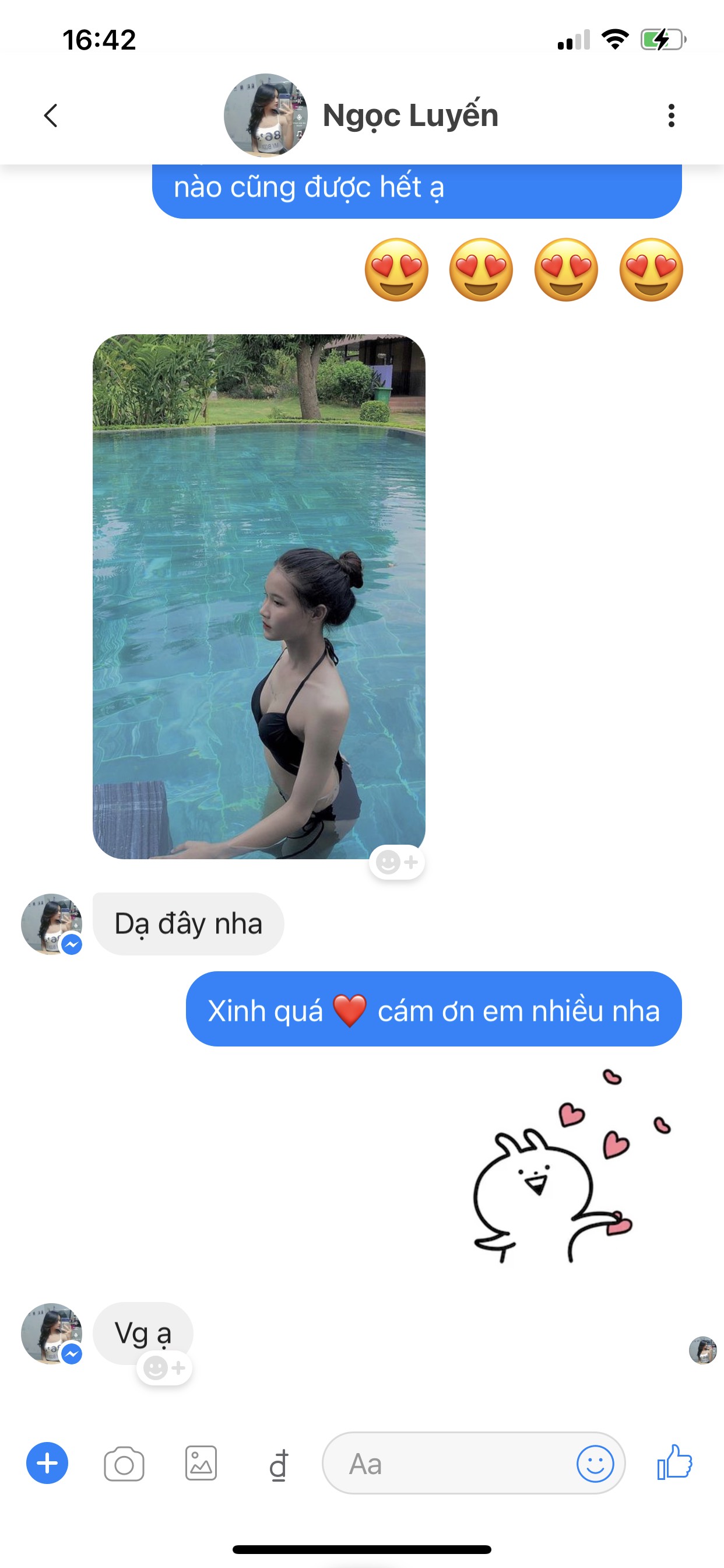React to the "Vg ạ" message
Image resolution: width=724 pixels, height=1568 pixels.
164,1368
